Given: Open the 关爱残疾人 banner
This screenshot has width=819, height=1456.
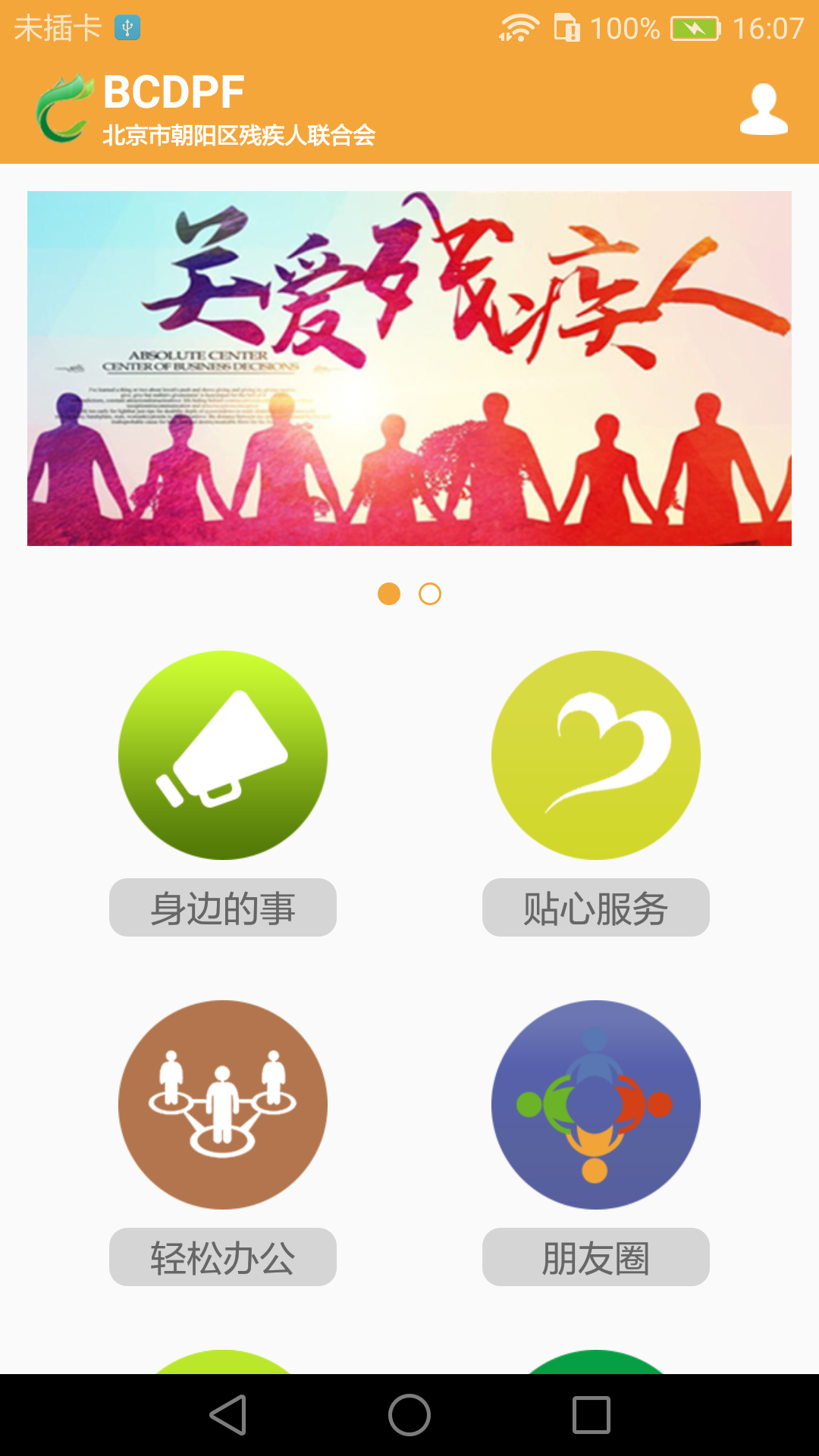Looking at the screenshot, I should pos(409,369).
